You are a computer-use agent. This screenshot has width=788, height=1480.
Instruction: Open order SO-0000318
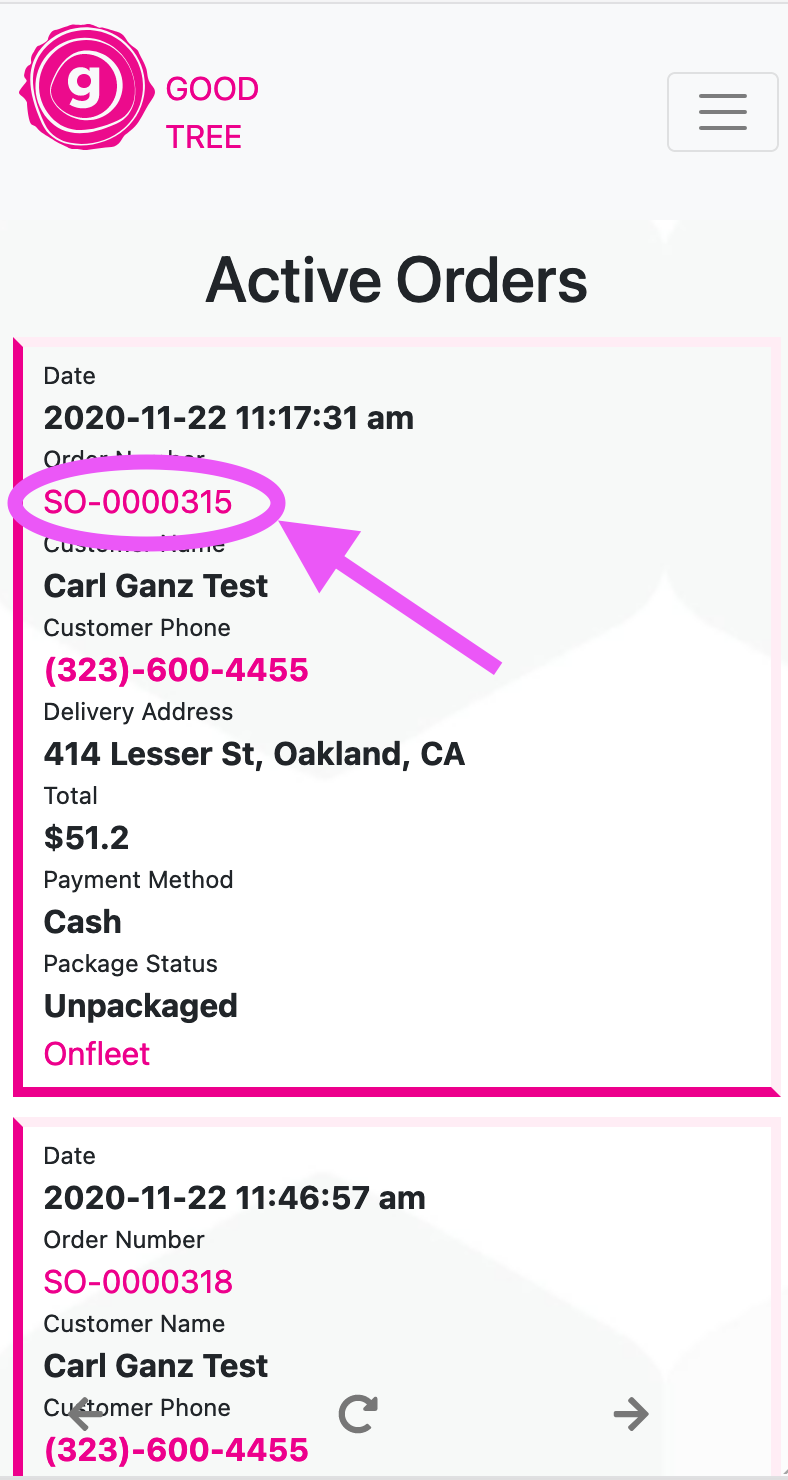tap(138, 1282)
